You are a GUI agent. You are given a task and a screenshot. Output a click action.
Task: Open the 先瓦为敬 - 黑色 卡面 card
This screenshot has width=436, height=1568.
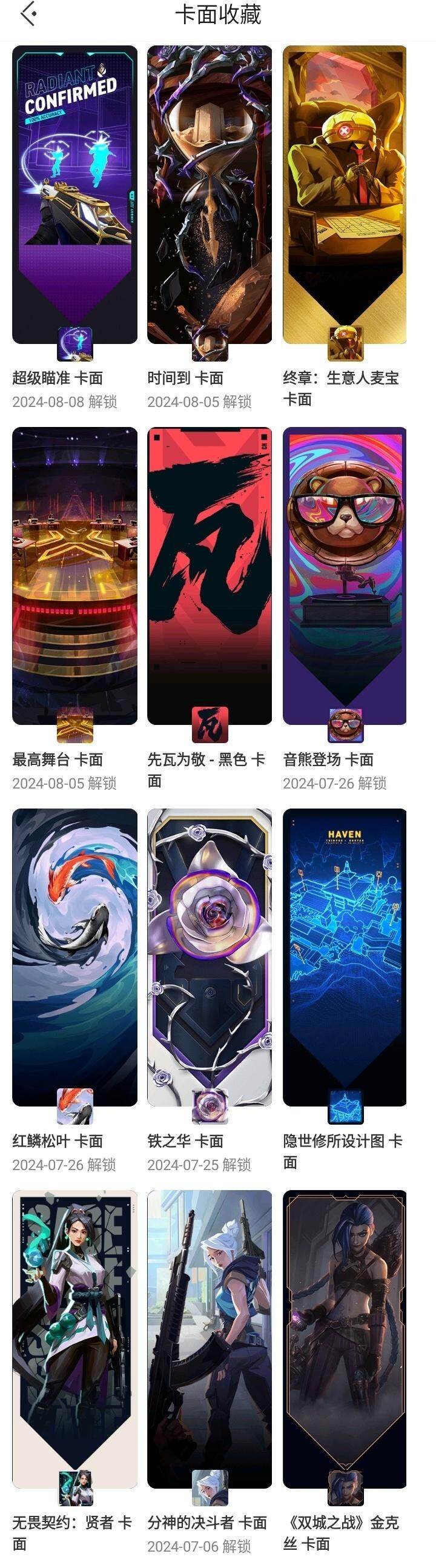pos(210,576)
